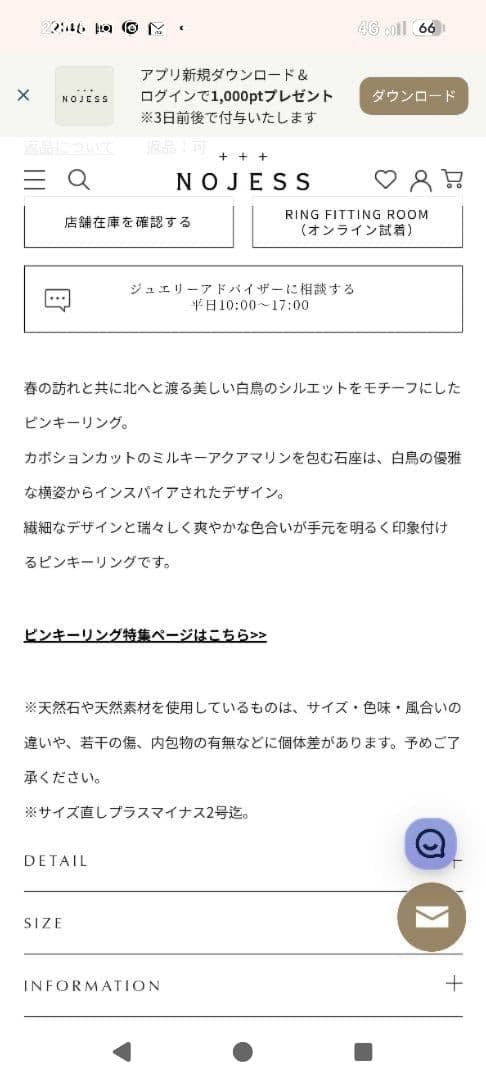This screenshot has height=1080, width=486.
Task: Expand the INFORMATION section
Action: [243, 985]
